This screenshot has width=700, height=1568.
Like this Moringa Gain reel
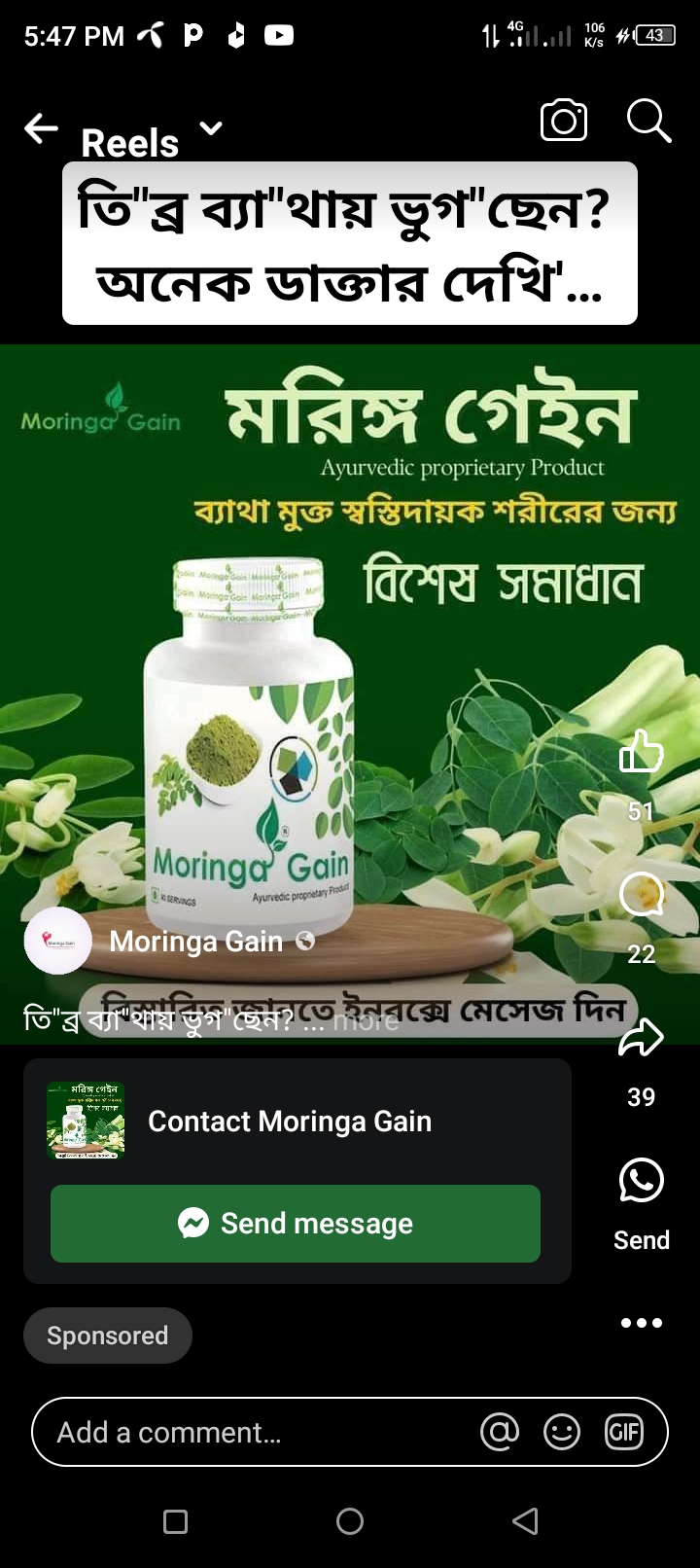point(642,751)
